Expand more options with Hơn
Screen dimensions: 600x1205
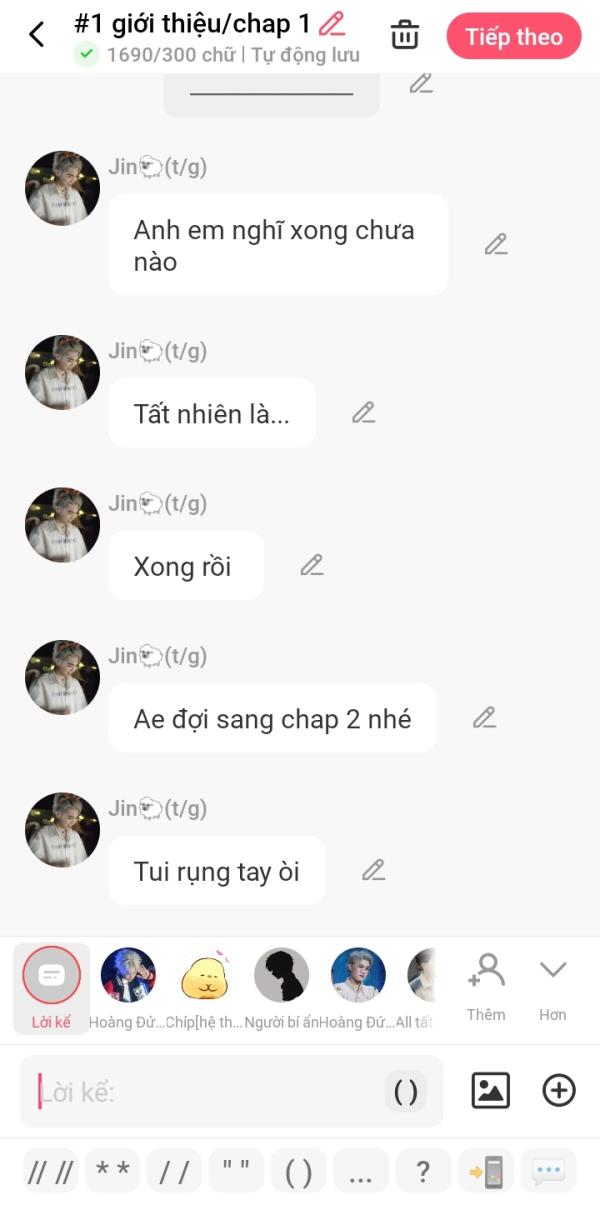click(552, 987)
